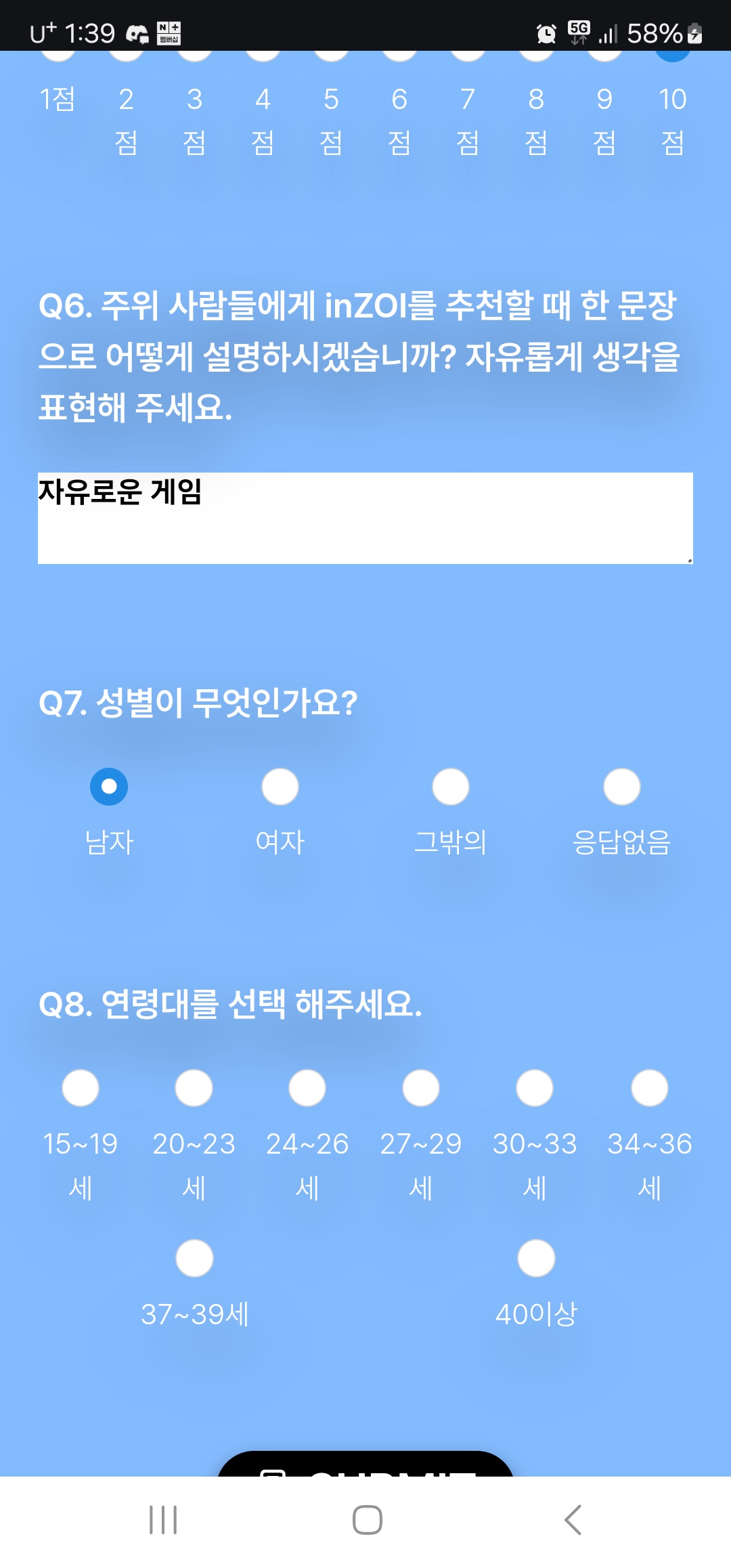Viewport: 731px width, 1568px height.
Task: Tap the Q6 free-text answer field
Action: [365, 518]
